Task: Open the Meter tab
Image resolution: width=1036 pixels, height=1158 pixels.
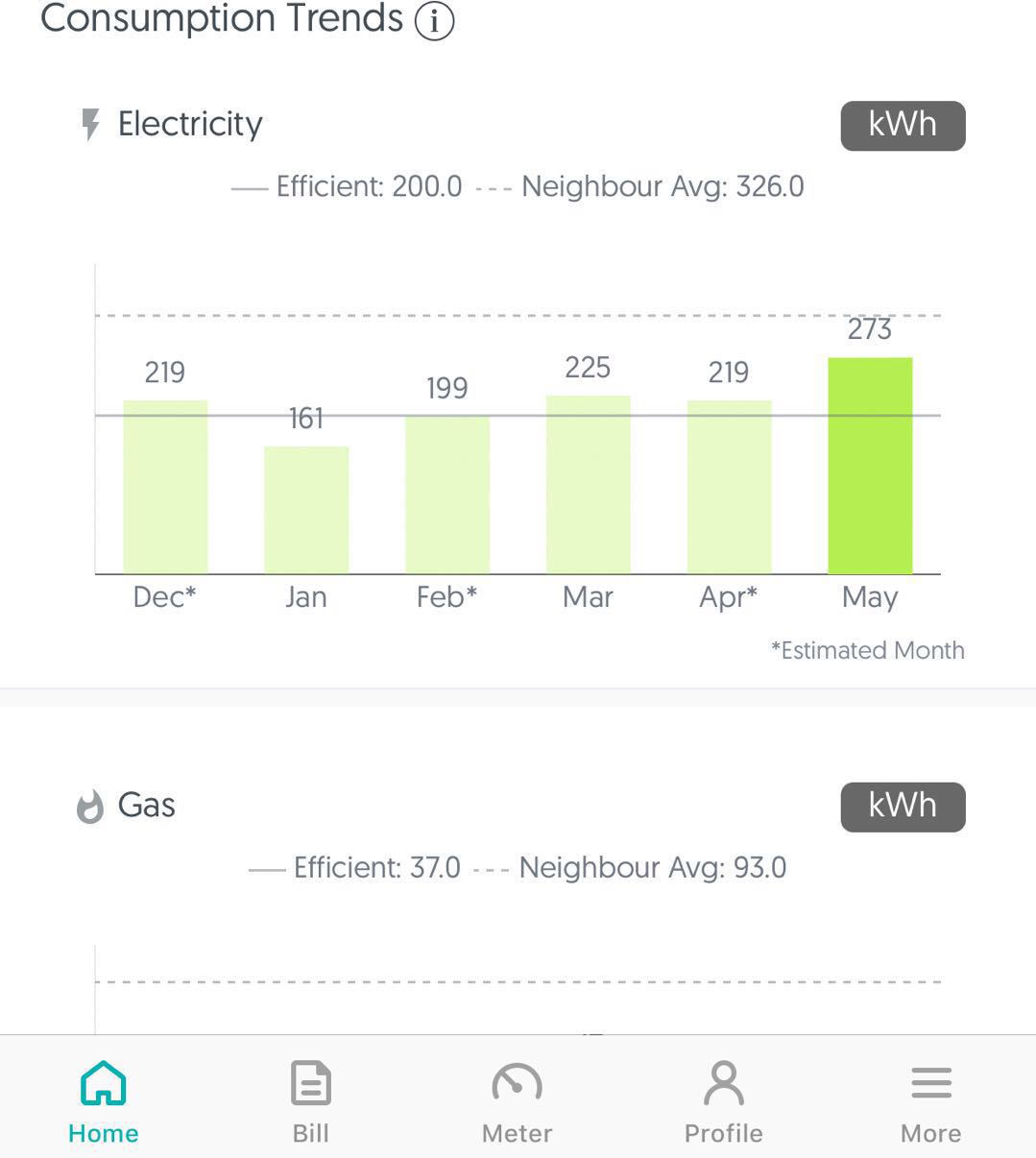Action: [x=517, y=1102]
